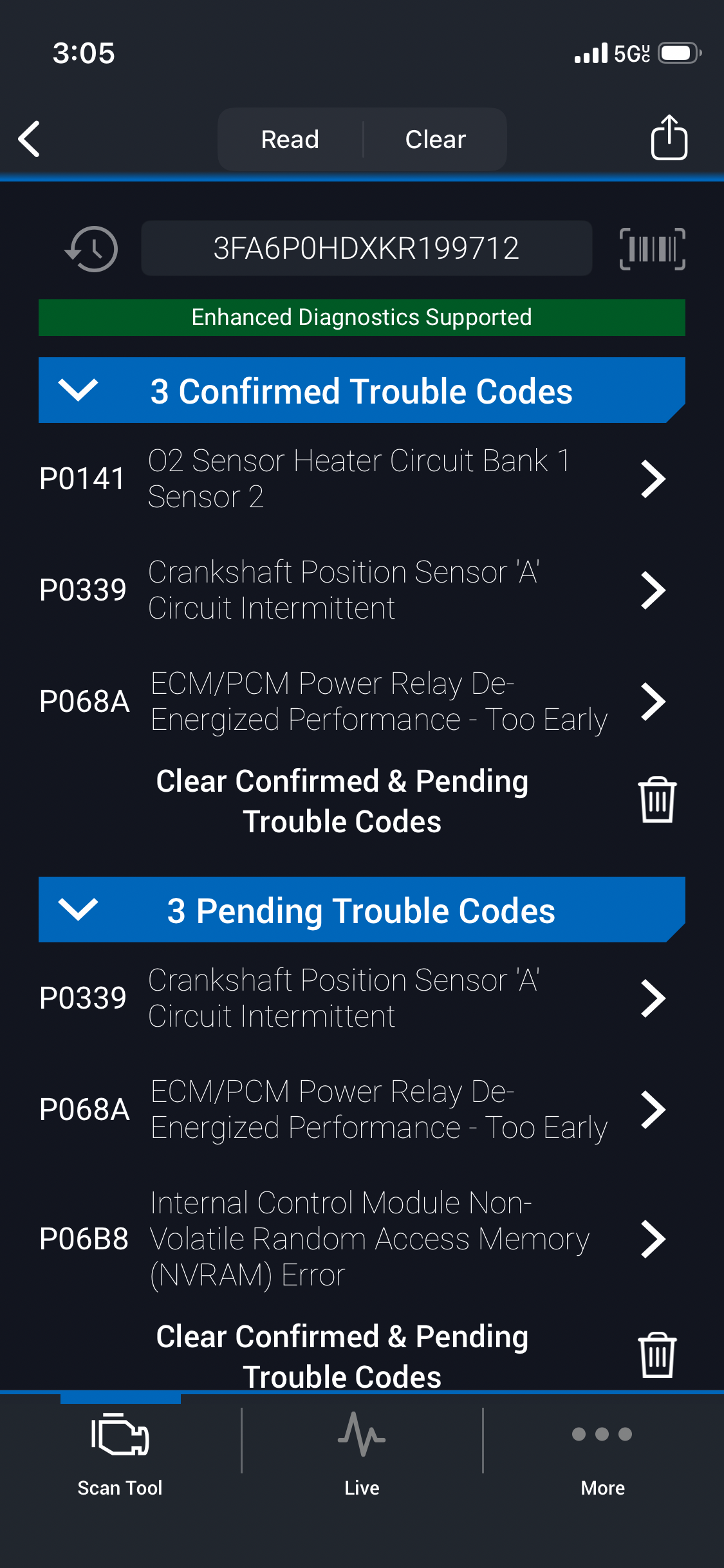The height and width of the screenshot is (1568, 724).
Task: Collapse the 3 Confirmed Trouble Codes section
Action: (x=78, y=390)
